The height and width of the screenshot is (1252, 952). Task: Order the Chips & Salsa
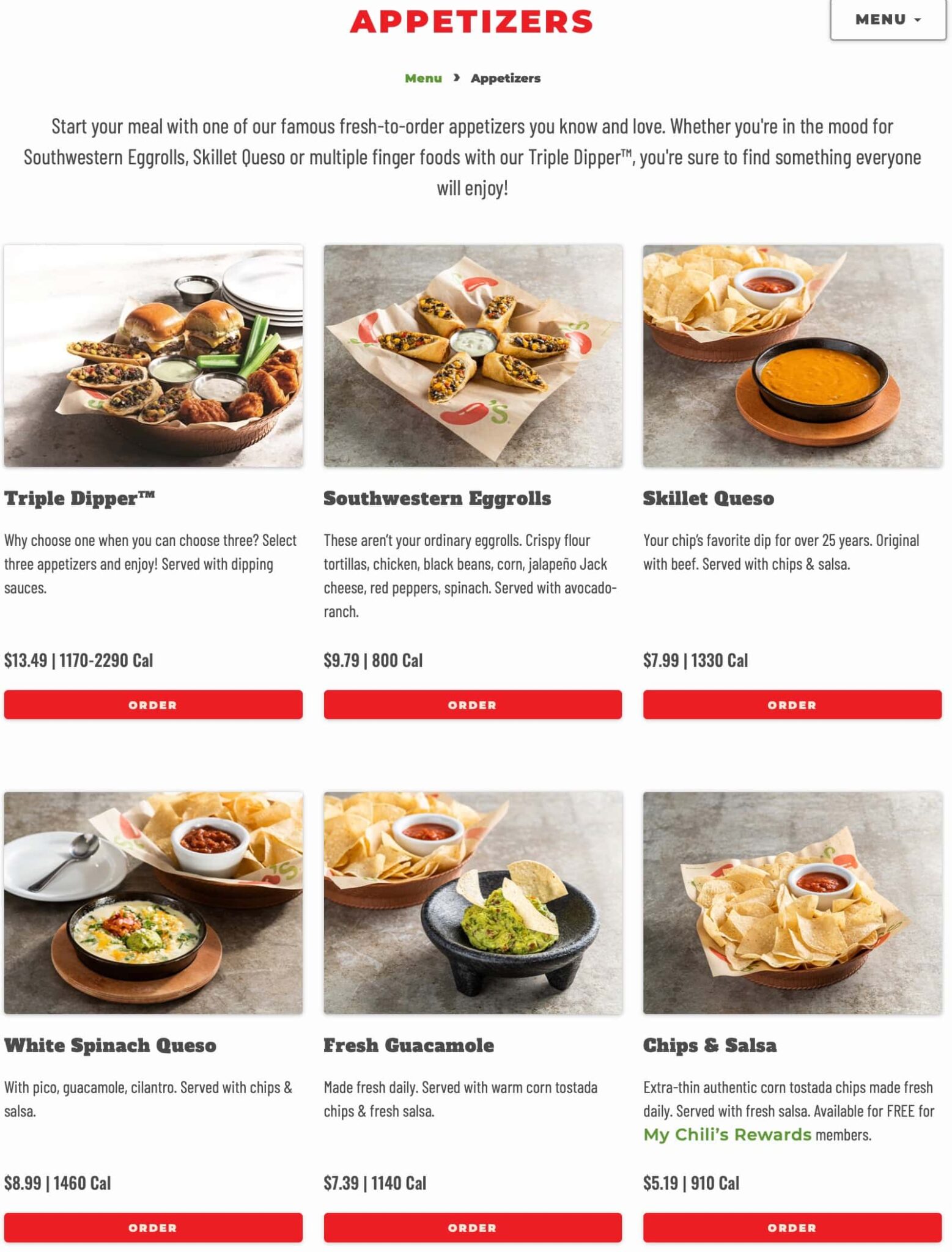[793, 1227]
